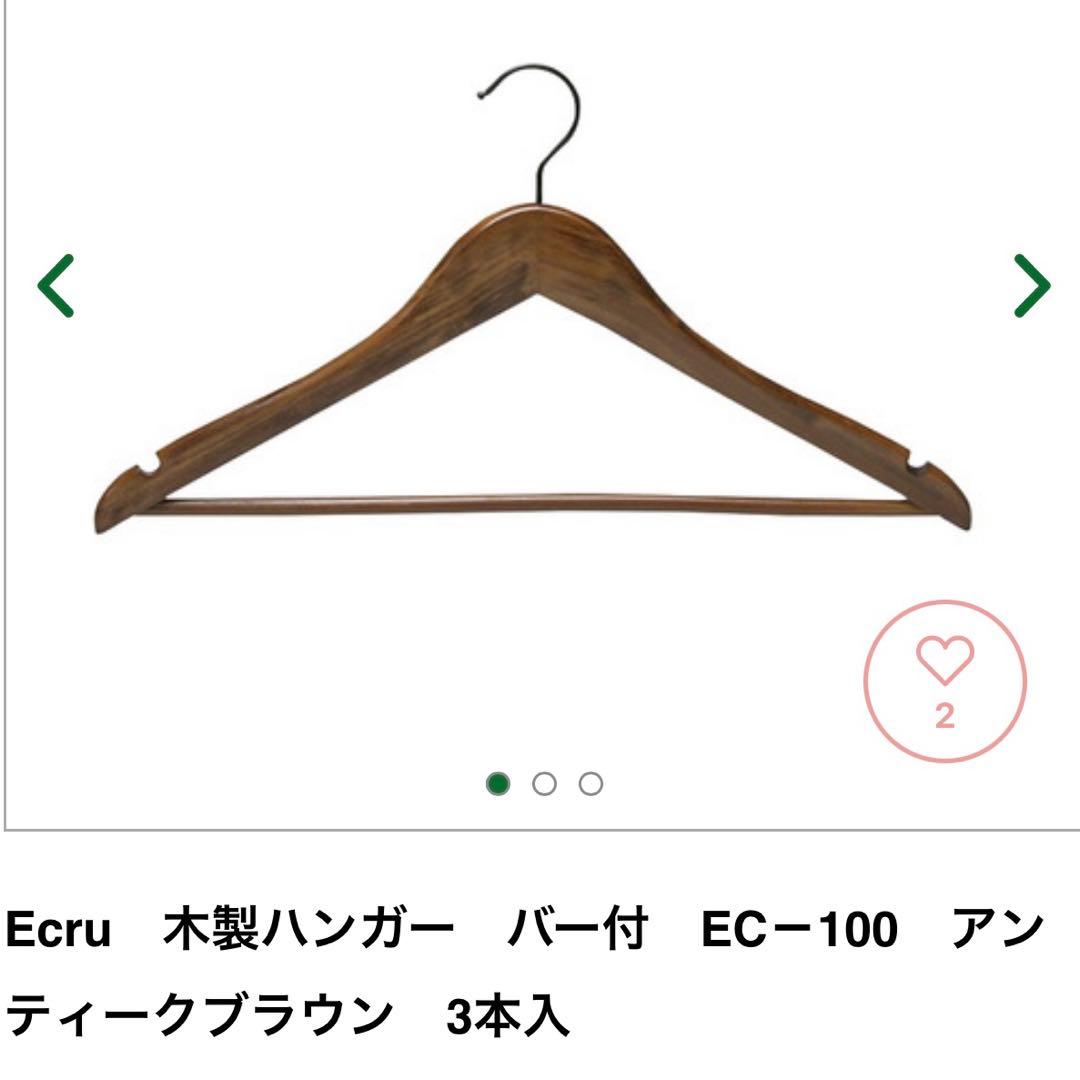
Task: Show the next product image
Action: [x=1031, y=286]
